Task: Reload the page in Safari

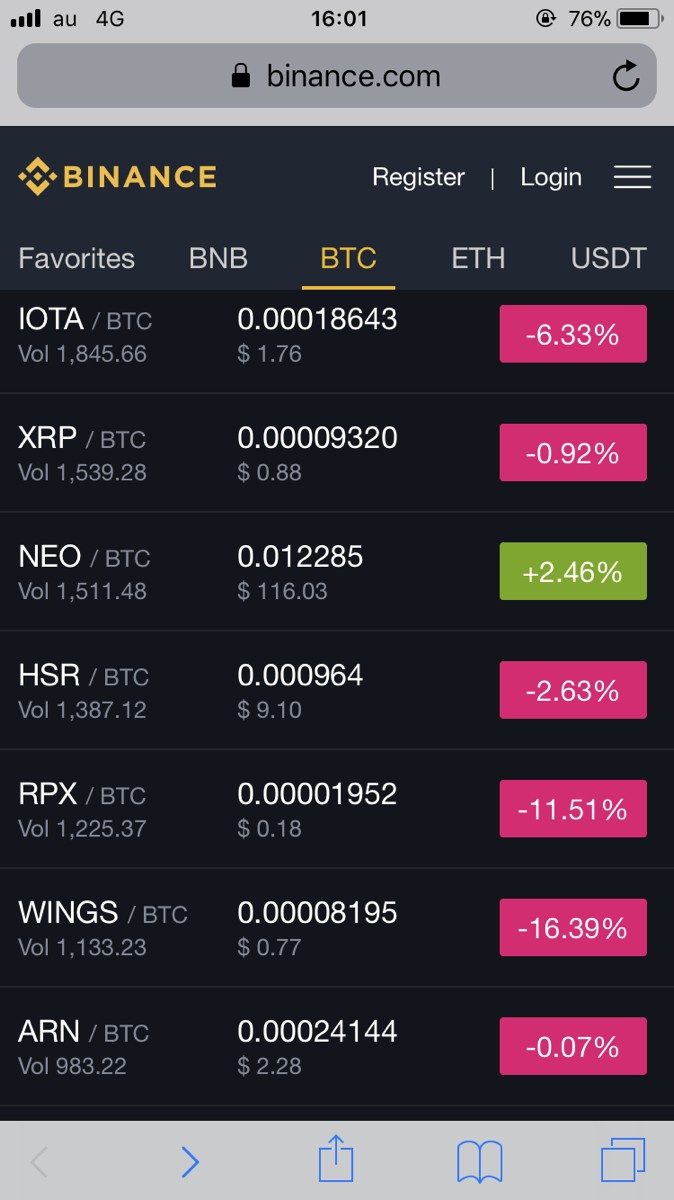Action: pyautogui.click(x=626, y=76)
